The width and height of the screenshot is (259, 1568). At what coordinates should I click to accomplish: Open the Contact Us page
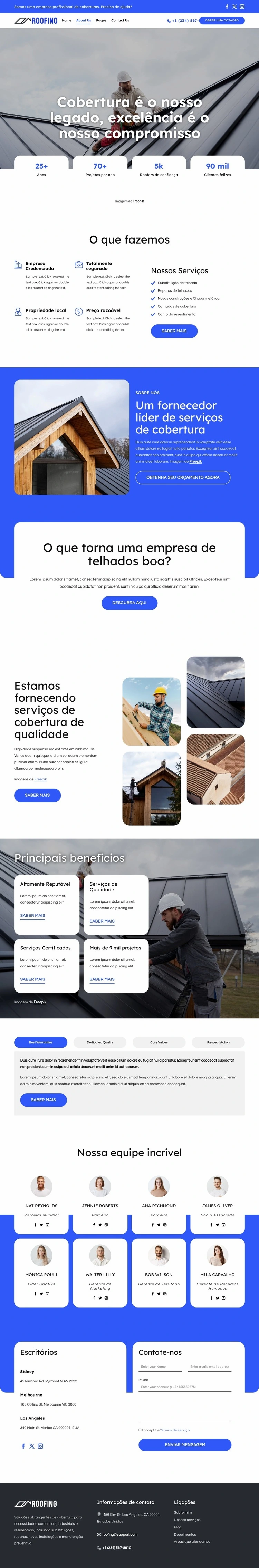[x=120, y=21]
